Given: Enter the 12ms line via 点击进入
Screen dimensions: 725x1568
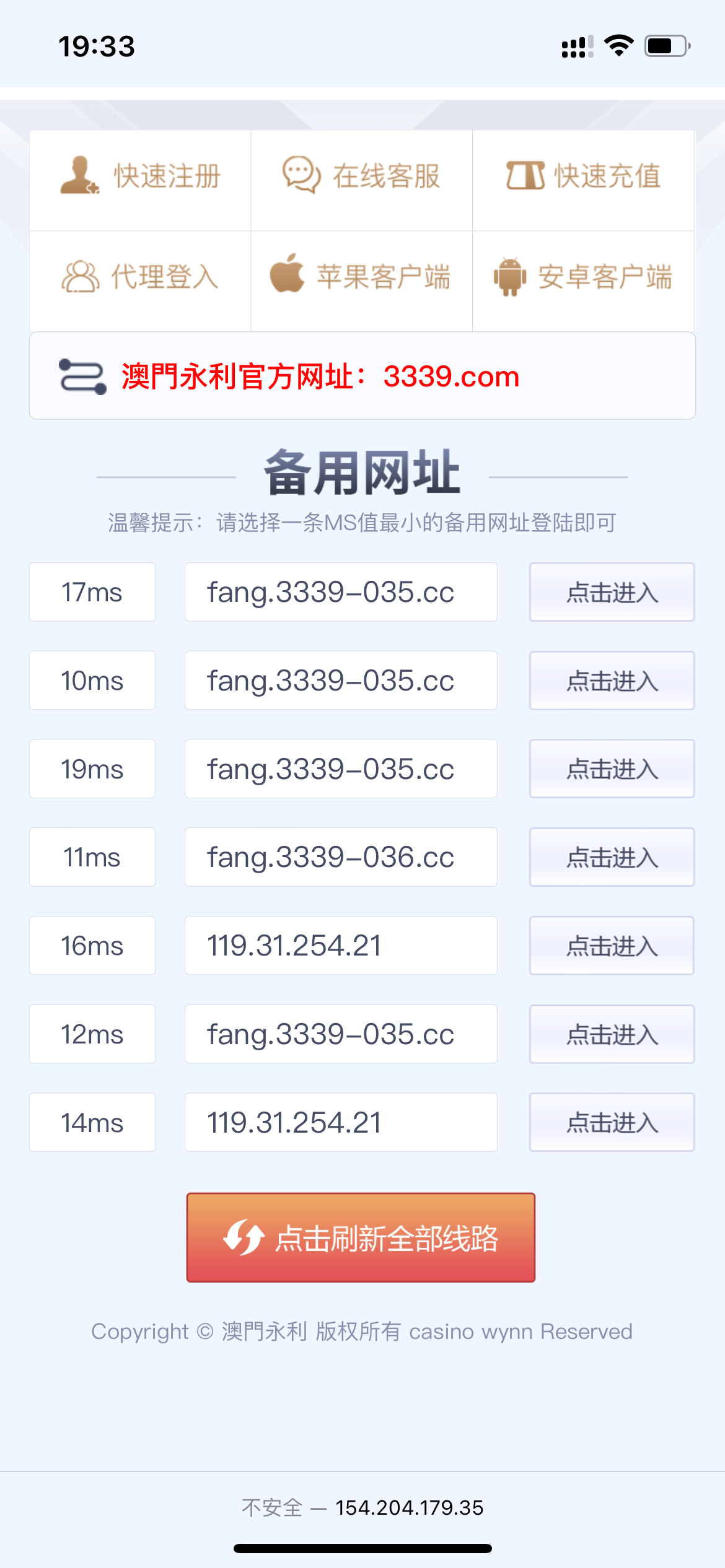Looking at the screenshot, I should pos(612,1034).
